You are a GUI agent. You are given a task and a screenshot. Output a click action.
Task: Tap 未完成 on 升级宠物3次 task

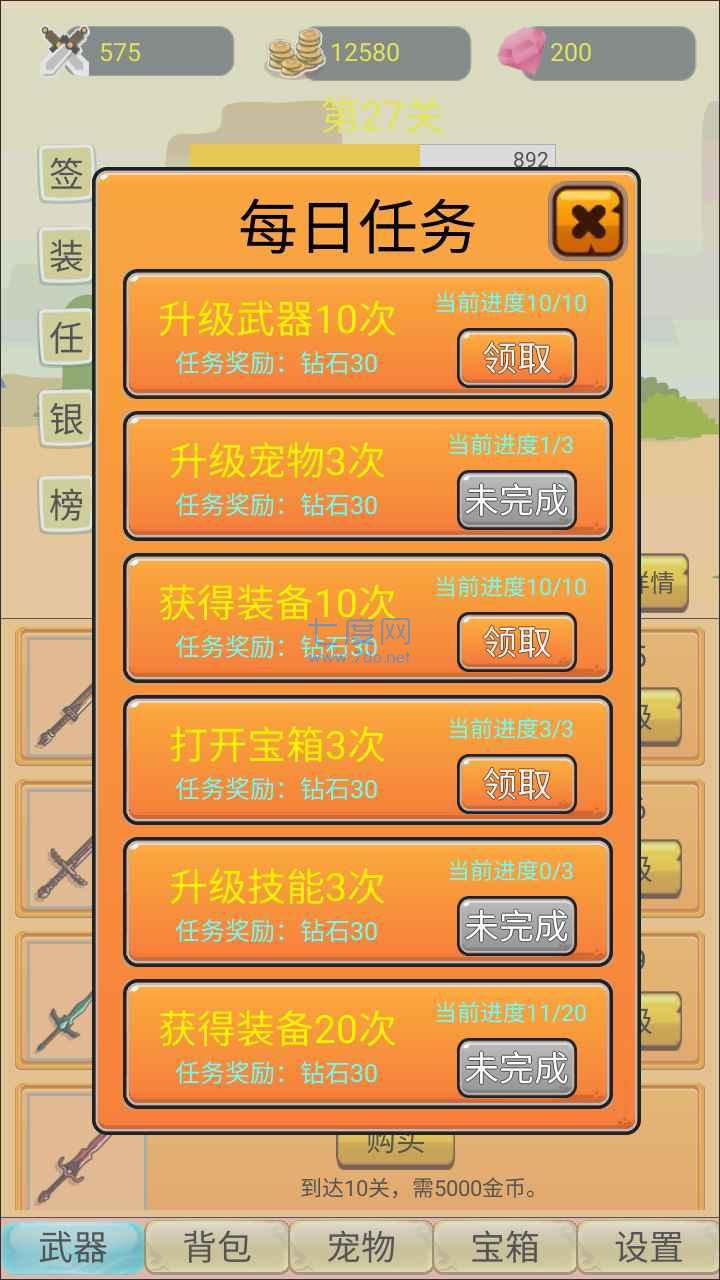[517, 500]
